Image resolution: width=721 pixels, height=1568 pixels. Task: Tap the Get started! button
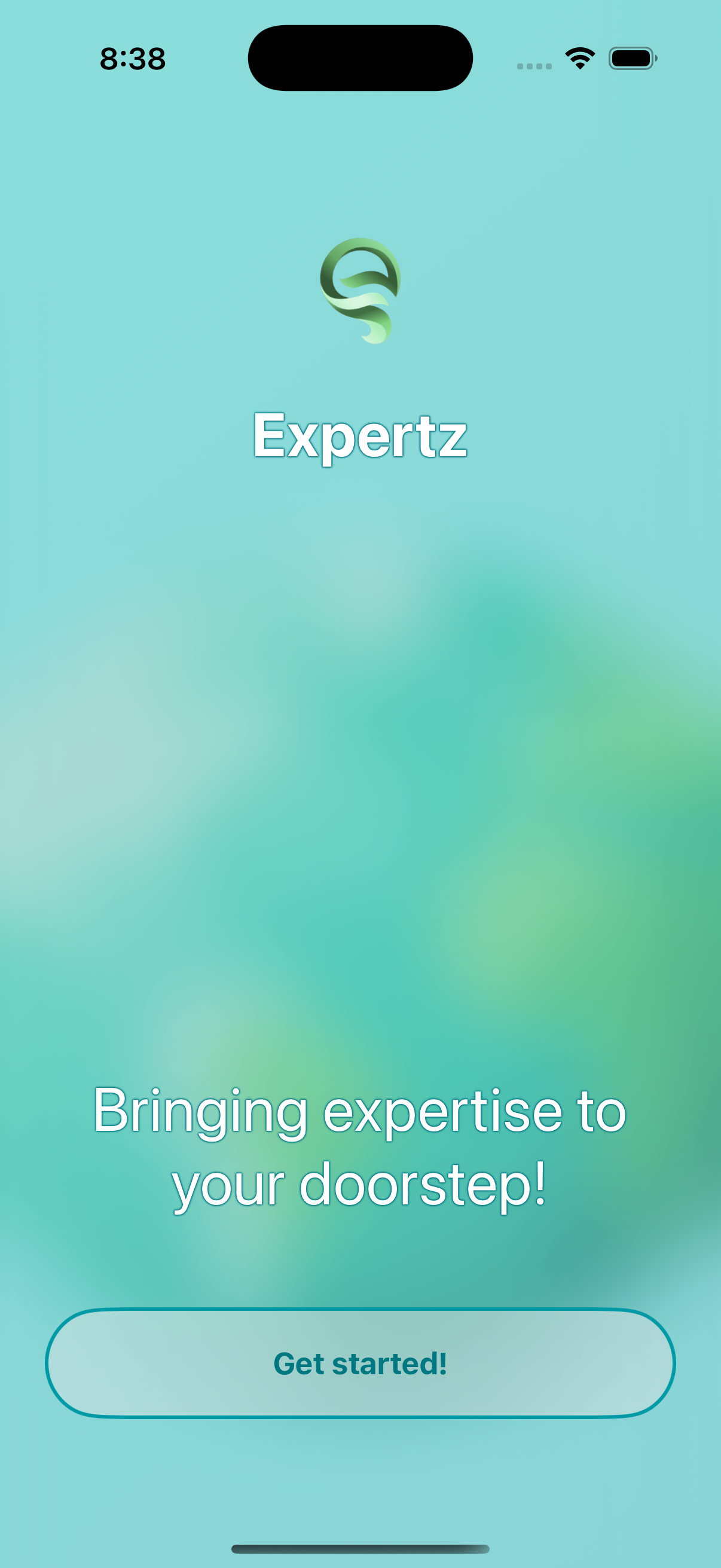pyautogui.click(x=360, y=1363)
